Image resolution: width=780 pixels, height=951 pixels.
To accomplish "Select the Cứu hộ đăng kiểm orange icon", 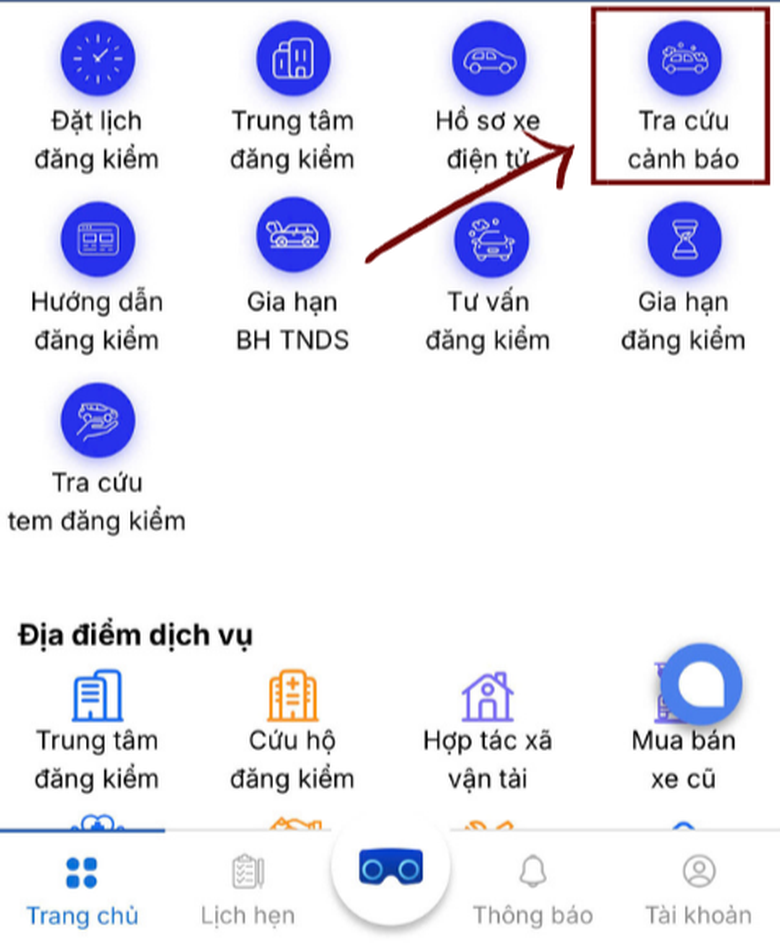I will [x=293, y=690].
